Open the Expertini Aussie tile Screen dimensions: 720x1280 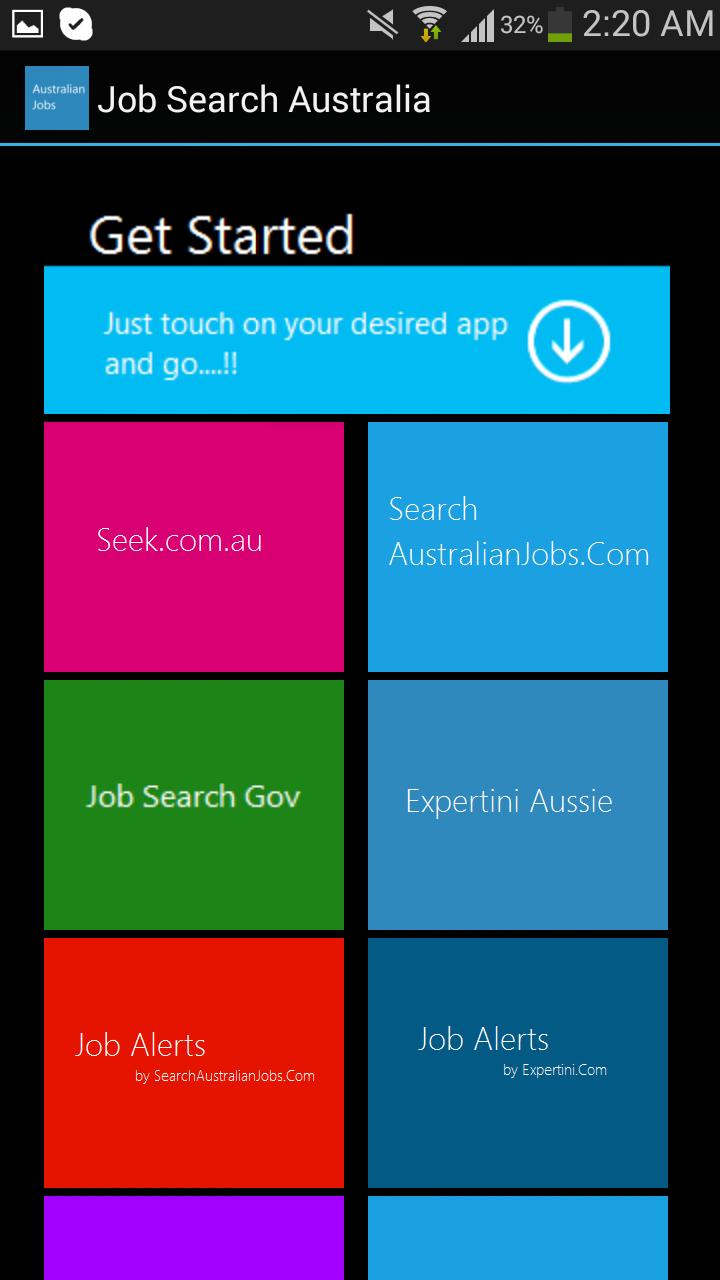click(x=518, y=804)
